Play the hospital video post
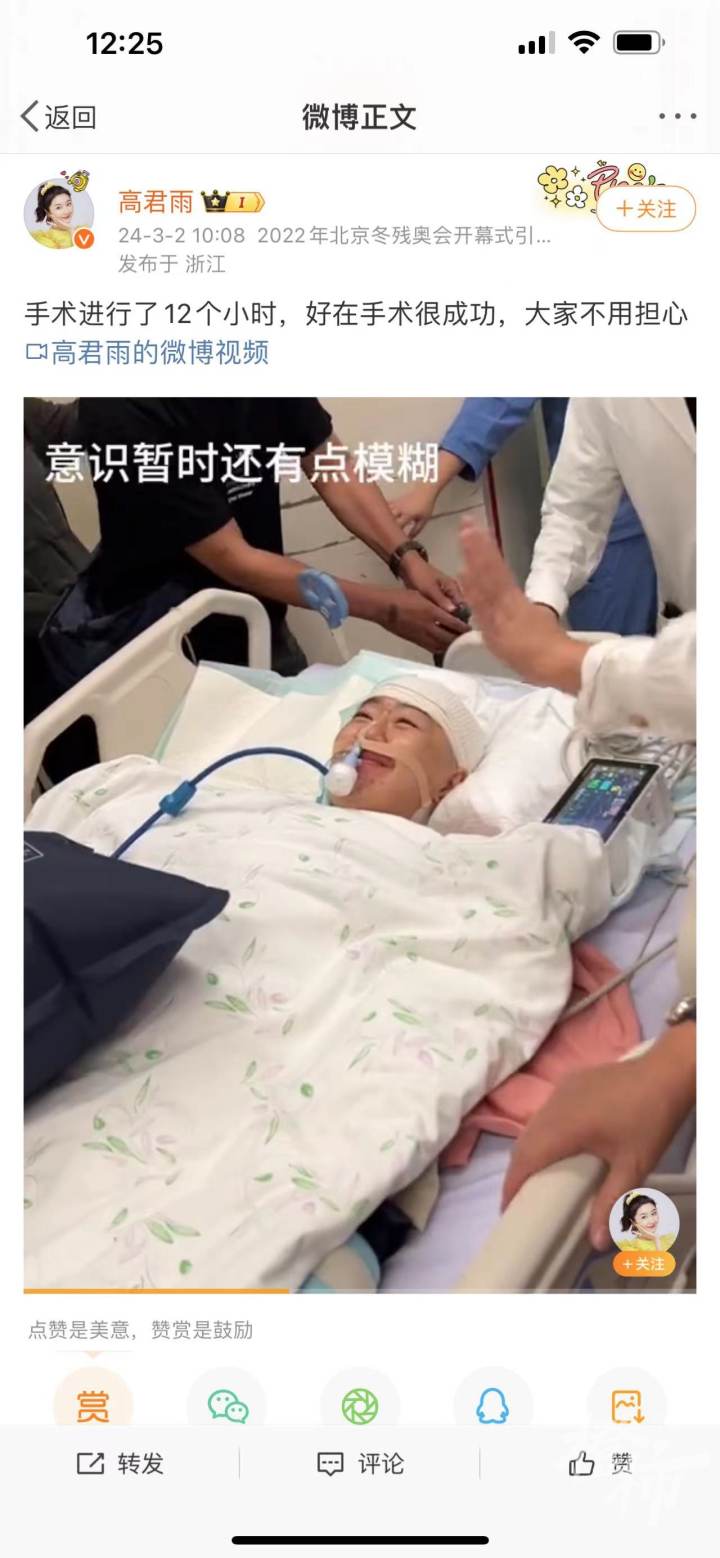The width and height of the screenshot is (720, 1558). point(360,844)
